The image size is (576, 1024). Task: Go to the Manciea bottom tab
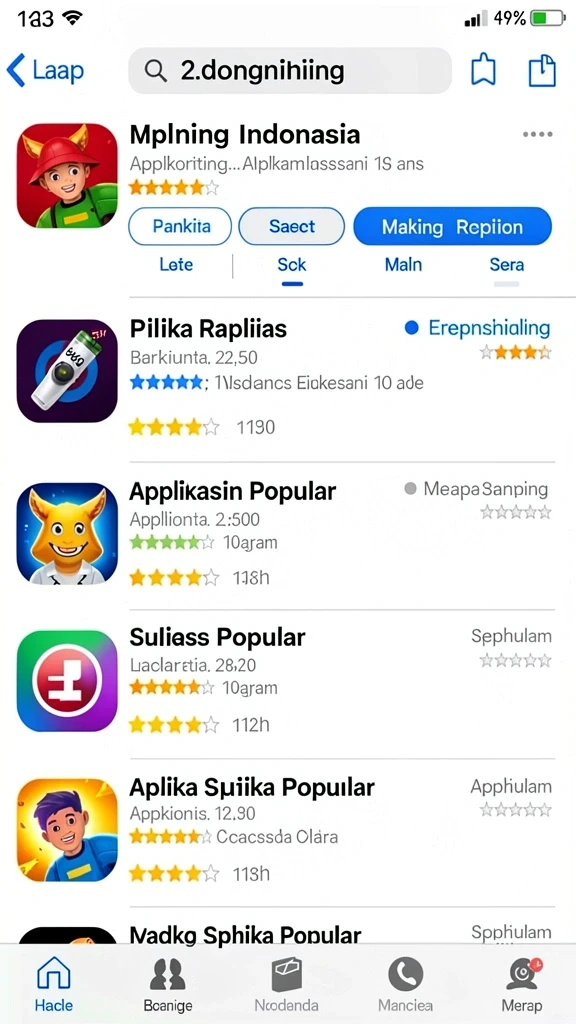tap(405, 984)
